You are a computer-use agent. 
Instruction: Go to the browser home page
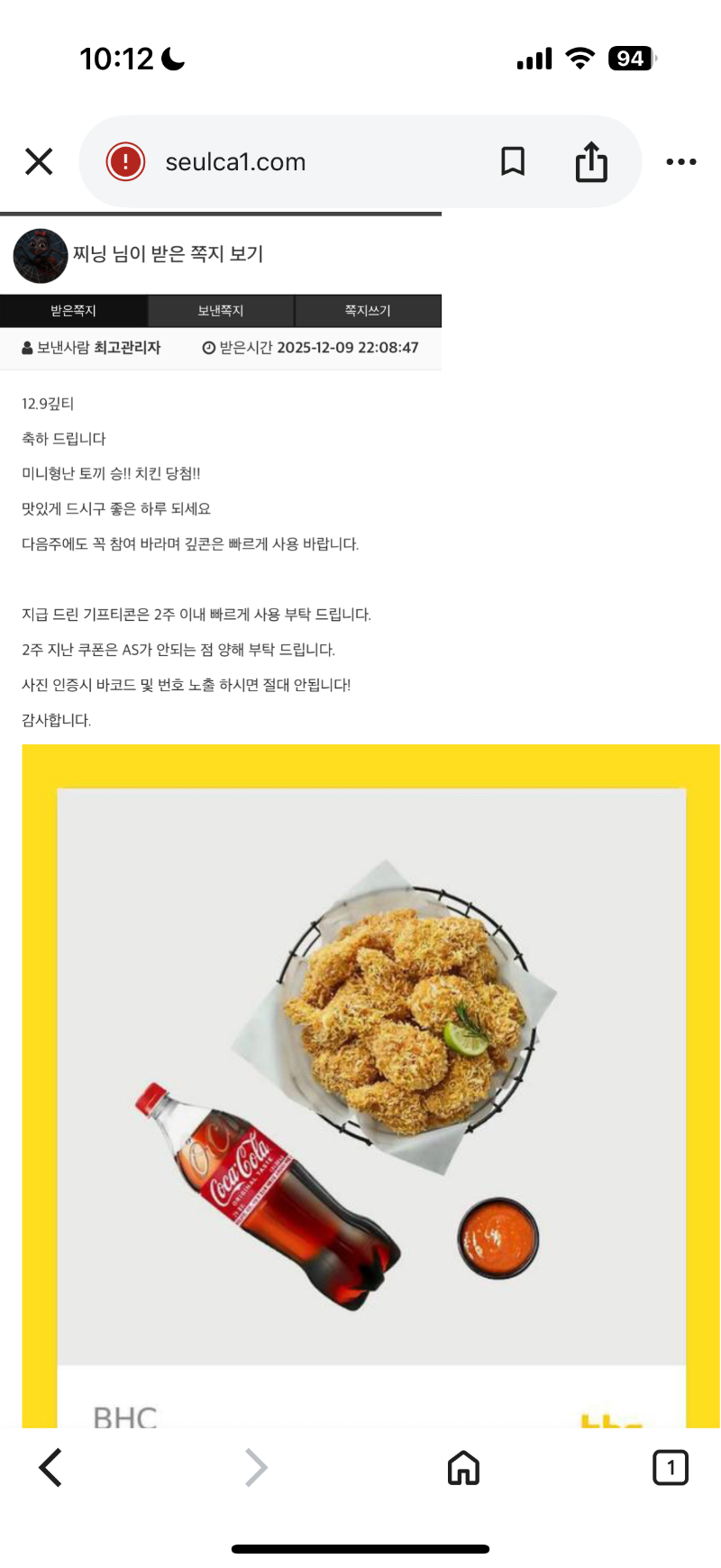point(463,1468)
